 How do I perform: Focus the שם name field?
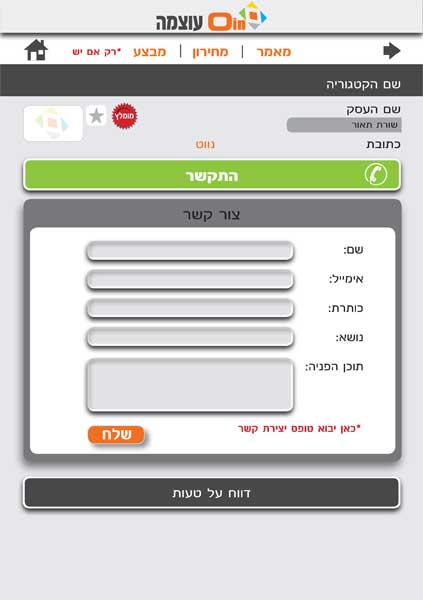tap(190, 251)
